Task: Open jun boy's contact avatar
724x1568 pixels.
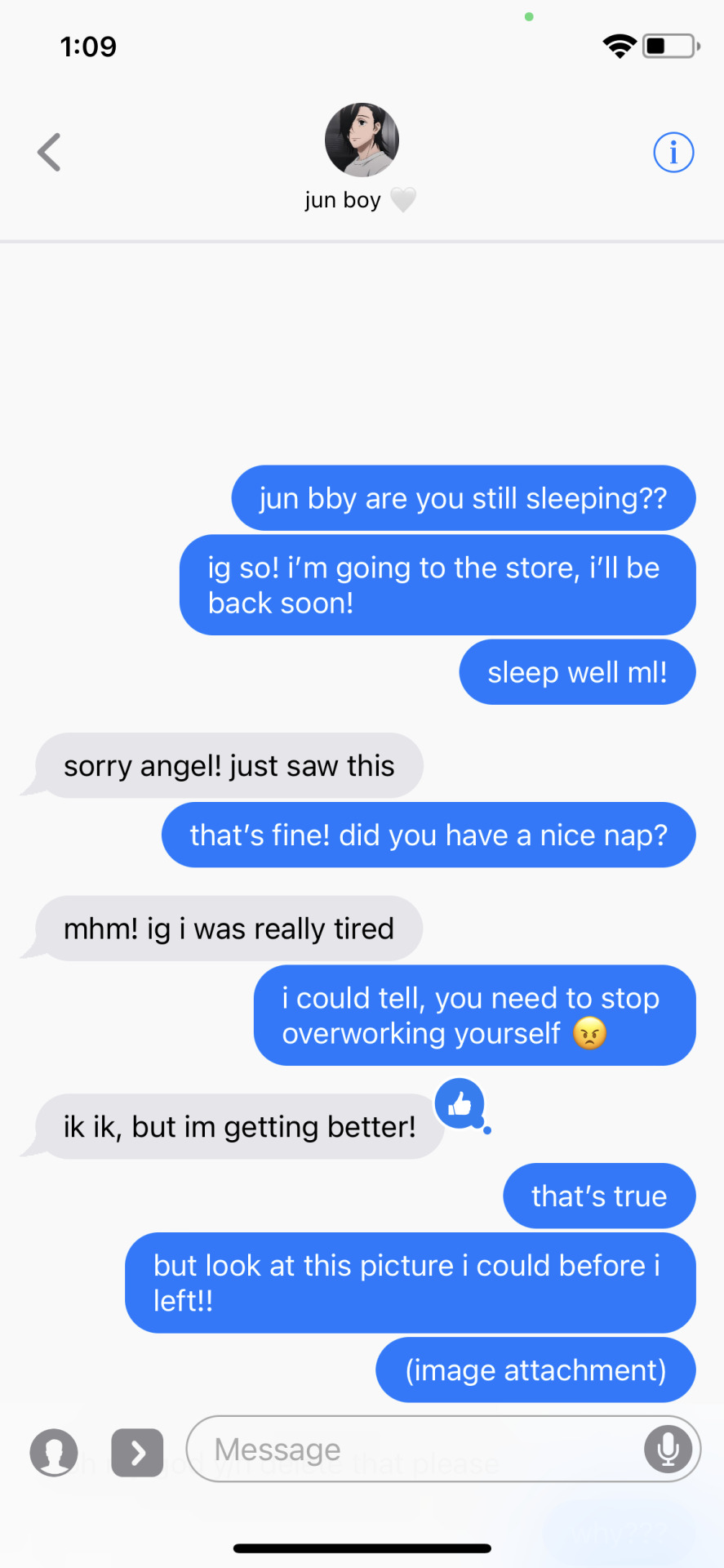Action: pyautogui.click(x=362, y=140)
